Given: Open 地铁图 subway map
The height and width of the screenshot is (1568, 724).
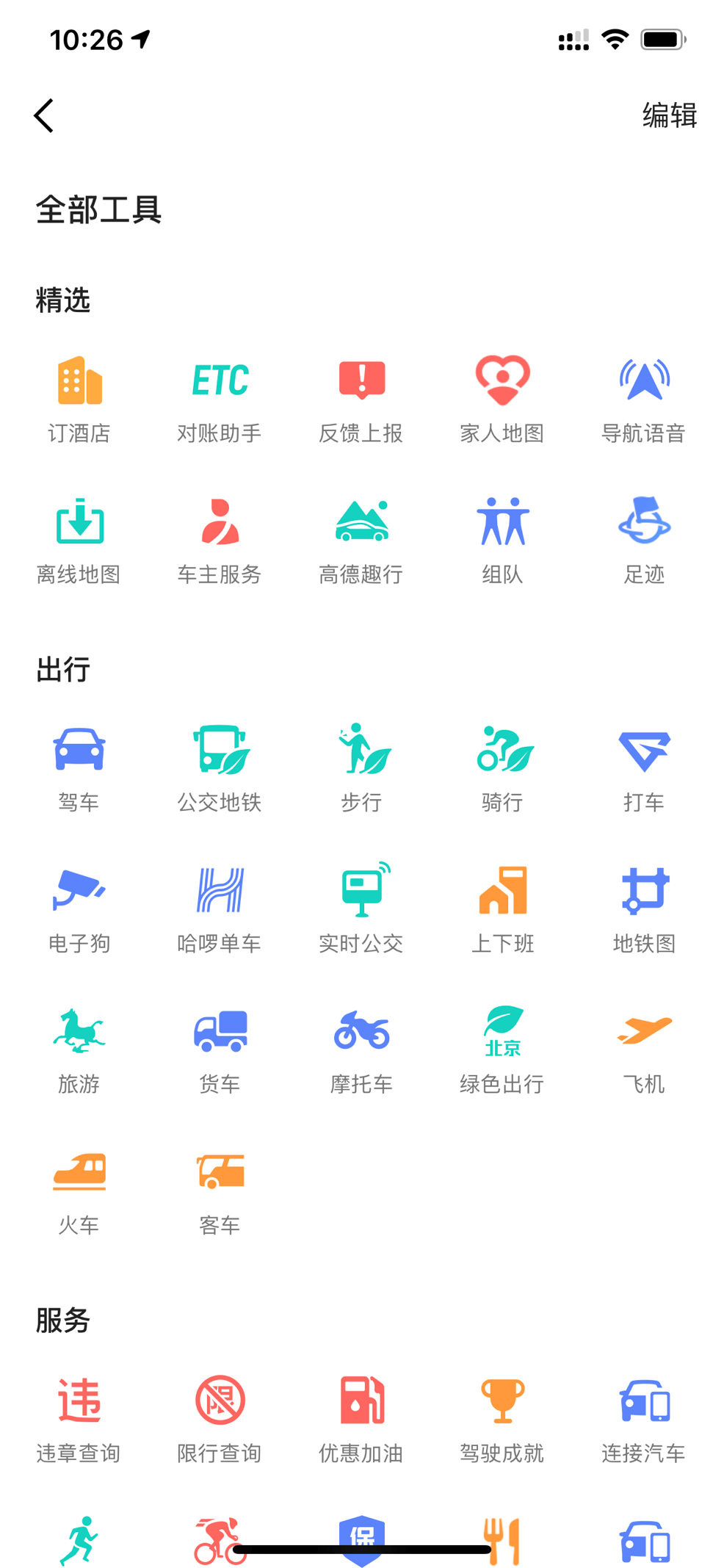Looking at the screenshot, I should tap(644, 910).
